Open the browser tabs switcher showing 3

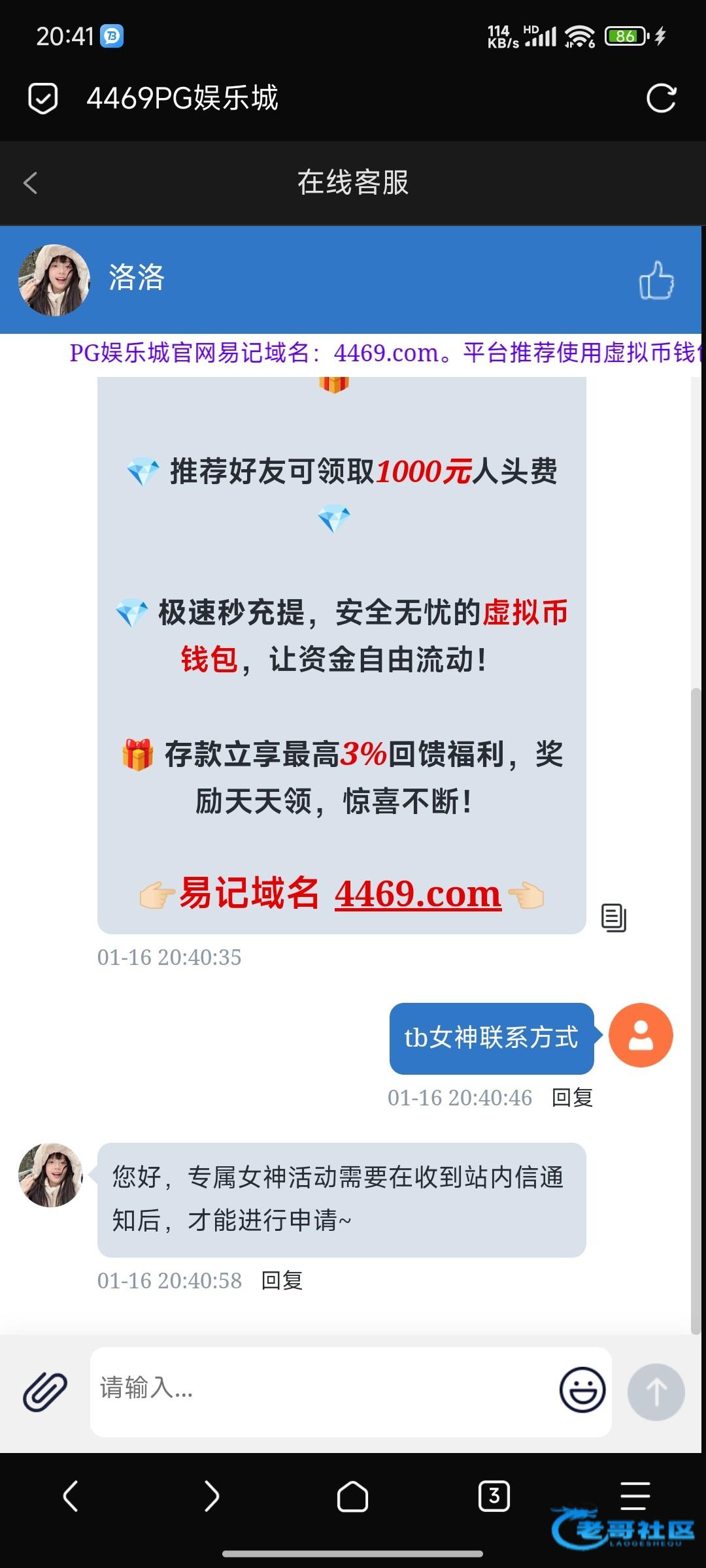point(494,1495)
